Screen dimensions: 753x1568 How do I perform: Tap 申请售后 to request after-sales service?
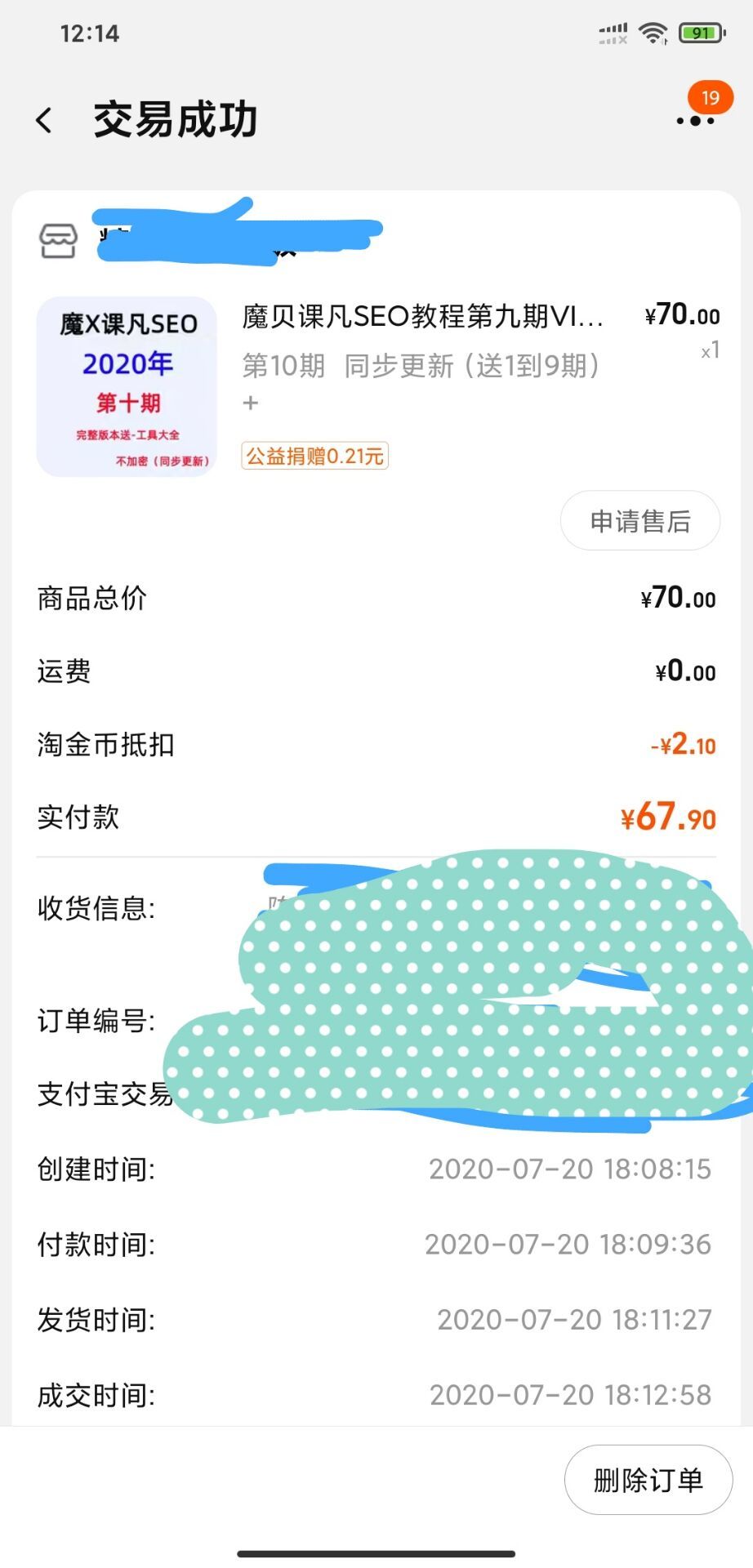(x=639, y=521)
